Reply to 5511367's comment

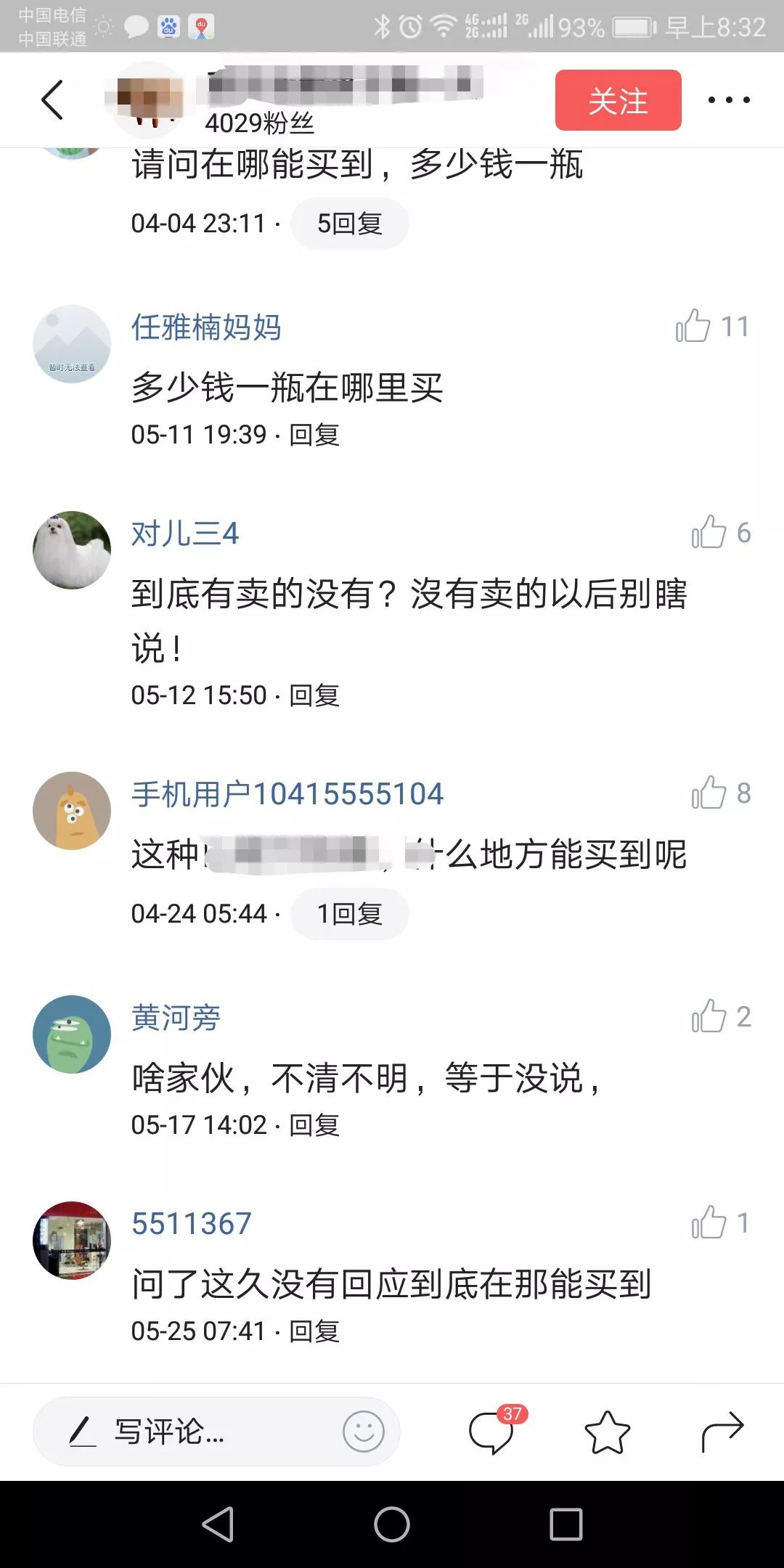click(314, 1331)
